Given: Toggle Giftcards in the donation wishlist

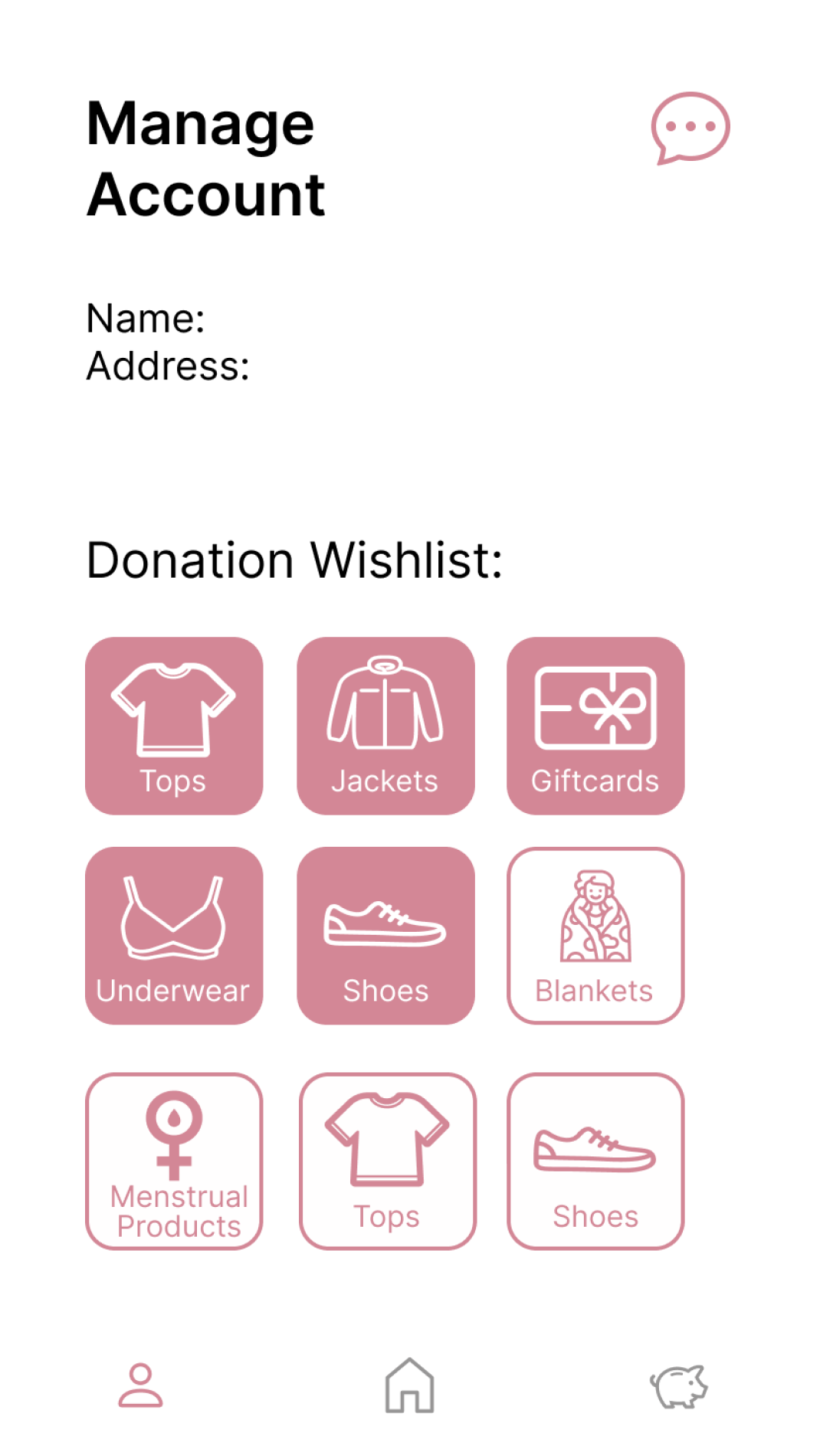Looking at the screenshot, I should tap(595, 725).
